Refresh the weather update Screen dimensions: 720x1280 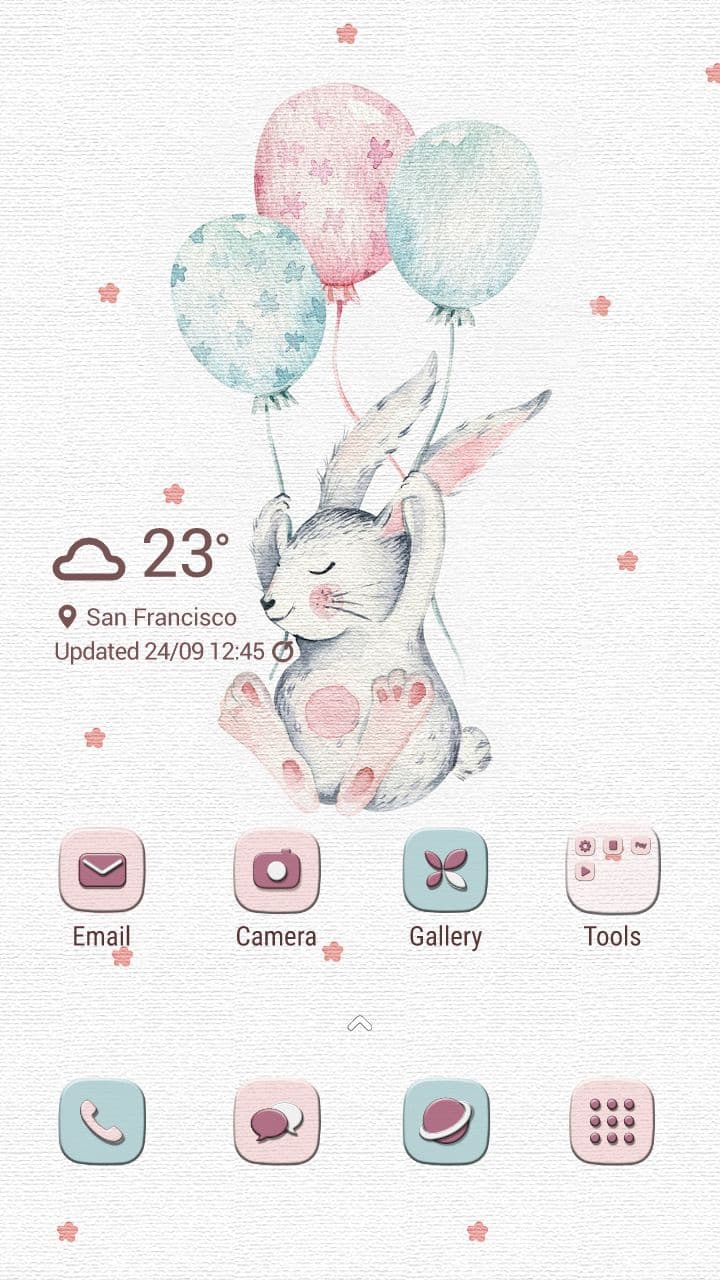point(283,652)
